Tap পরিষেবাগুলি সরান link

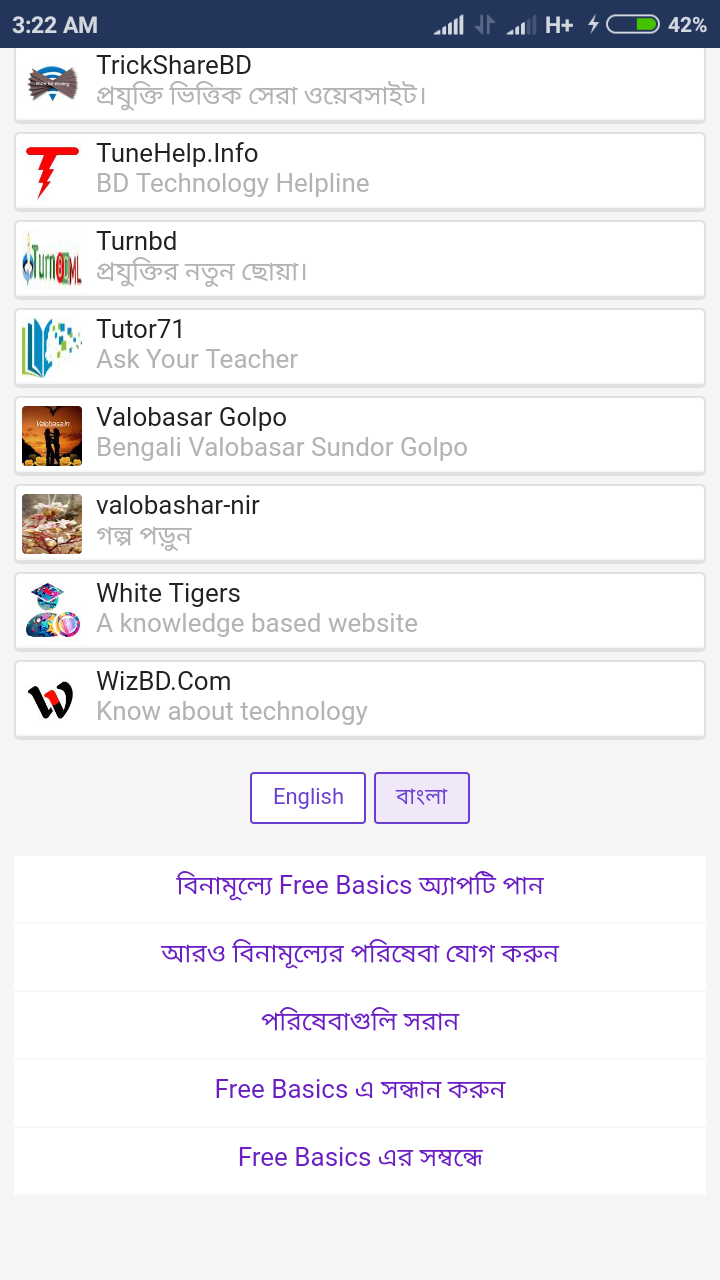[x=360, y=1022]
